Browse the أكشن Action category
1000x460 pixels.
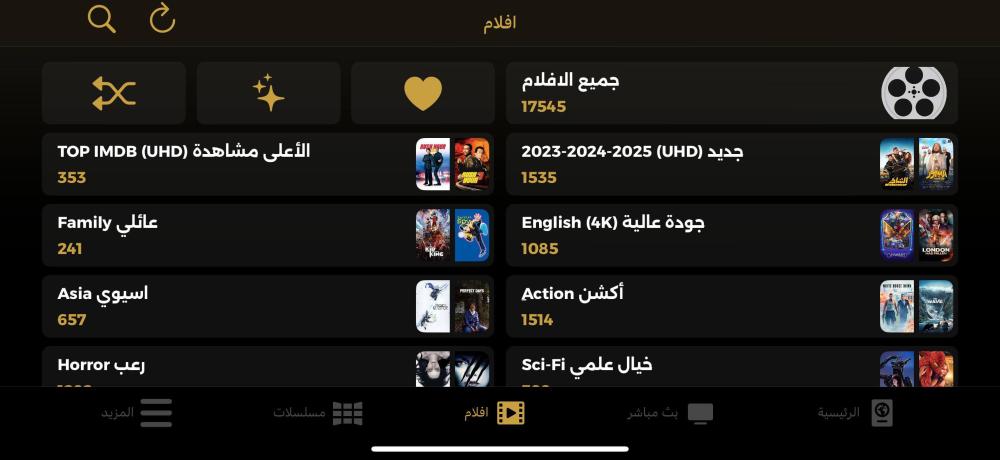tap(731, 306)
